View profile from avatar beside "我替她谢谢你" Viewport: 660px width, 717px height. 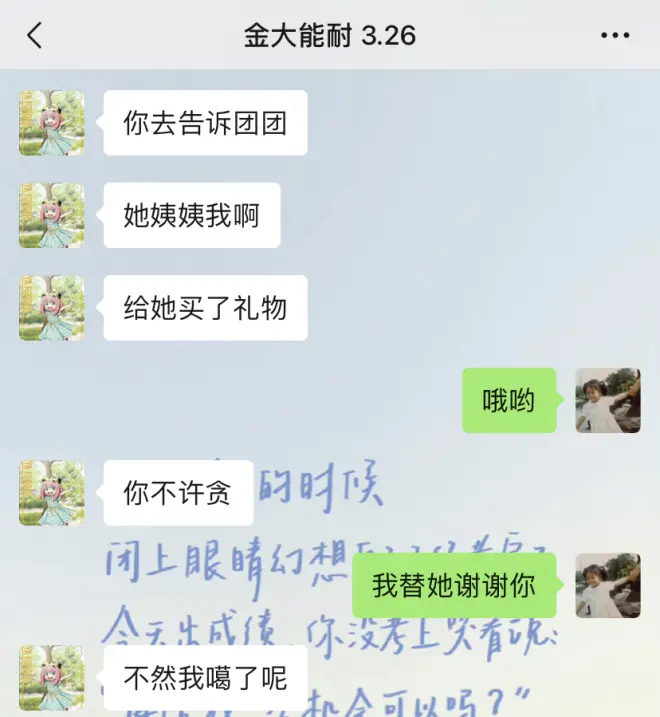point(608,585)
